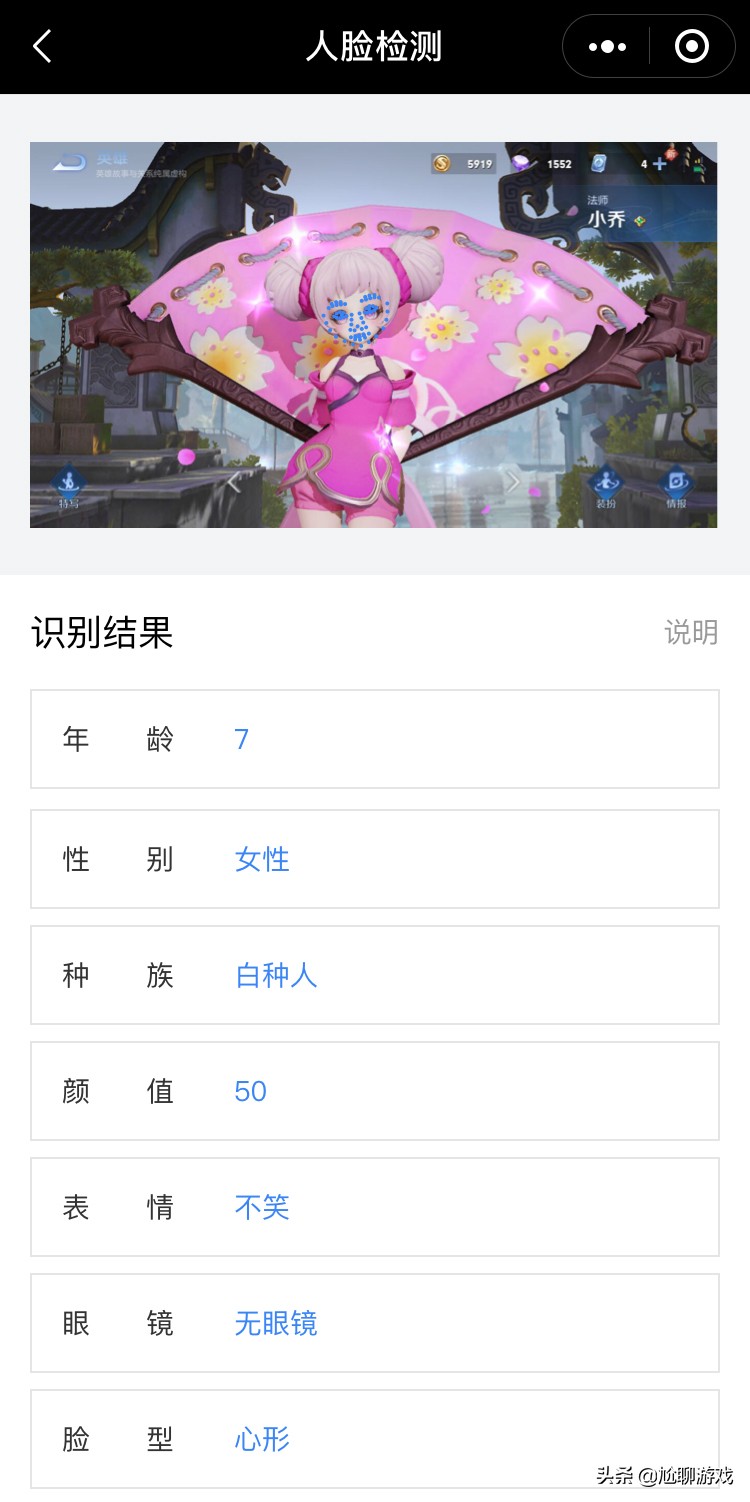Viewport: 750px width, 1502px height.
Task: Select the 人脸检测 title tab
Action: (x=375, y=45)
